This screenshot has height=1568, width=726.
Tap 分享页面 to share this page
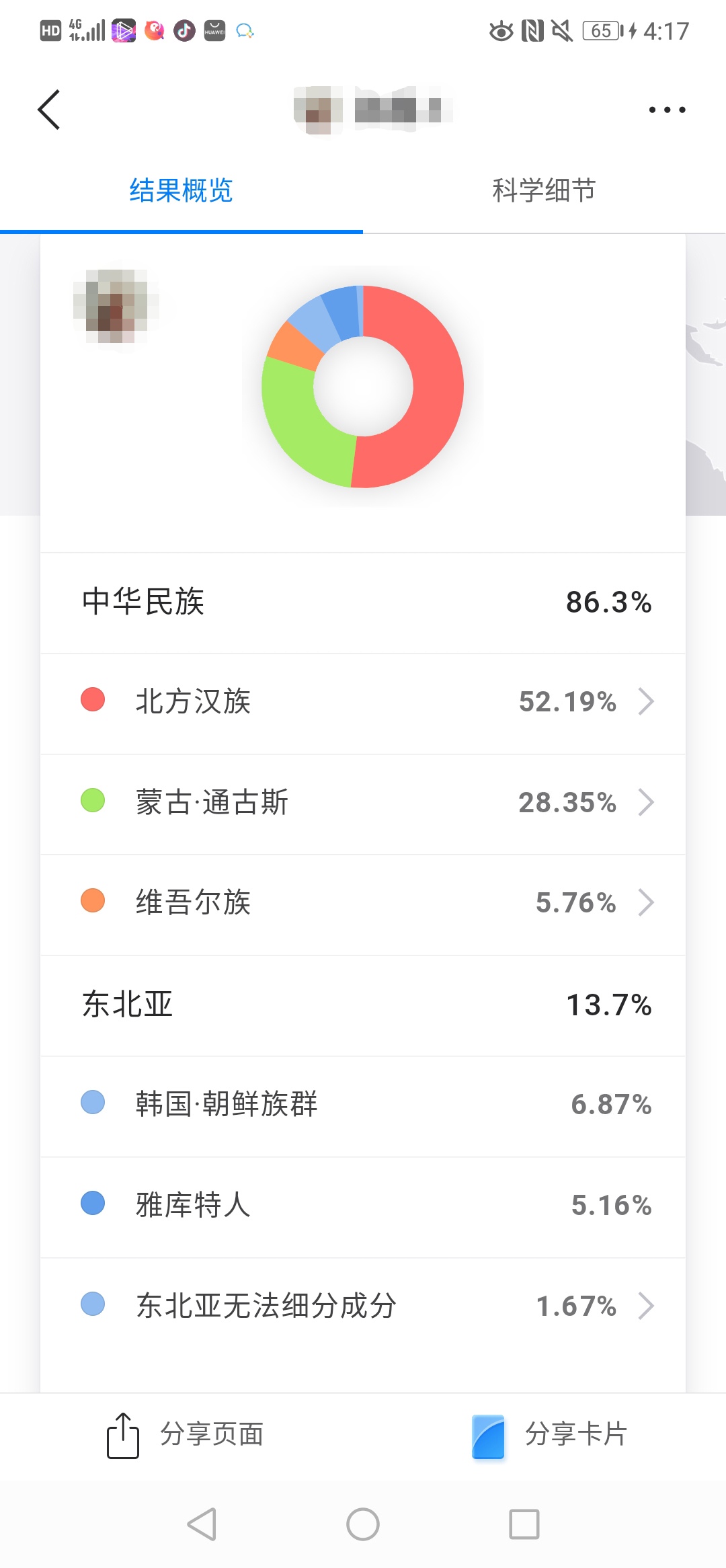(185, 1435)
